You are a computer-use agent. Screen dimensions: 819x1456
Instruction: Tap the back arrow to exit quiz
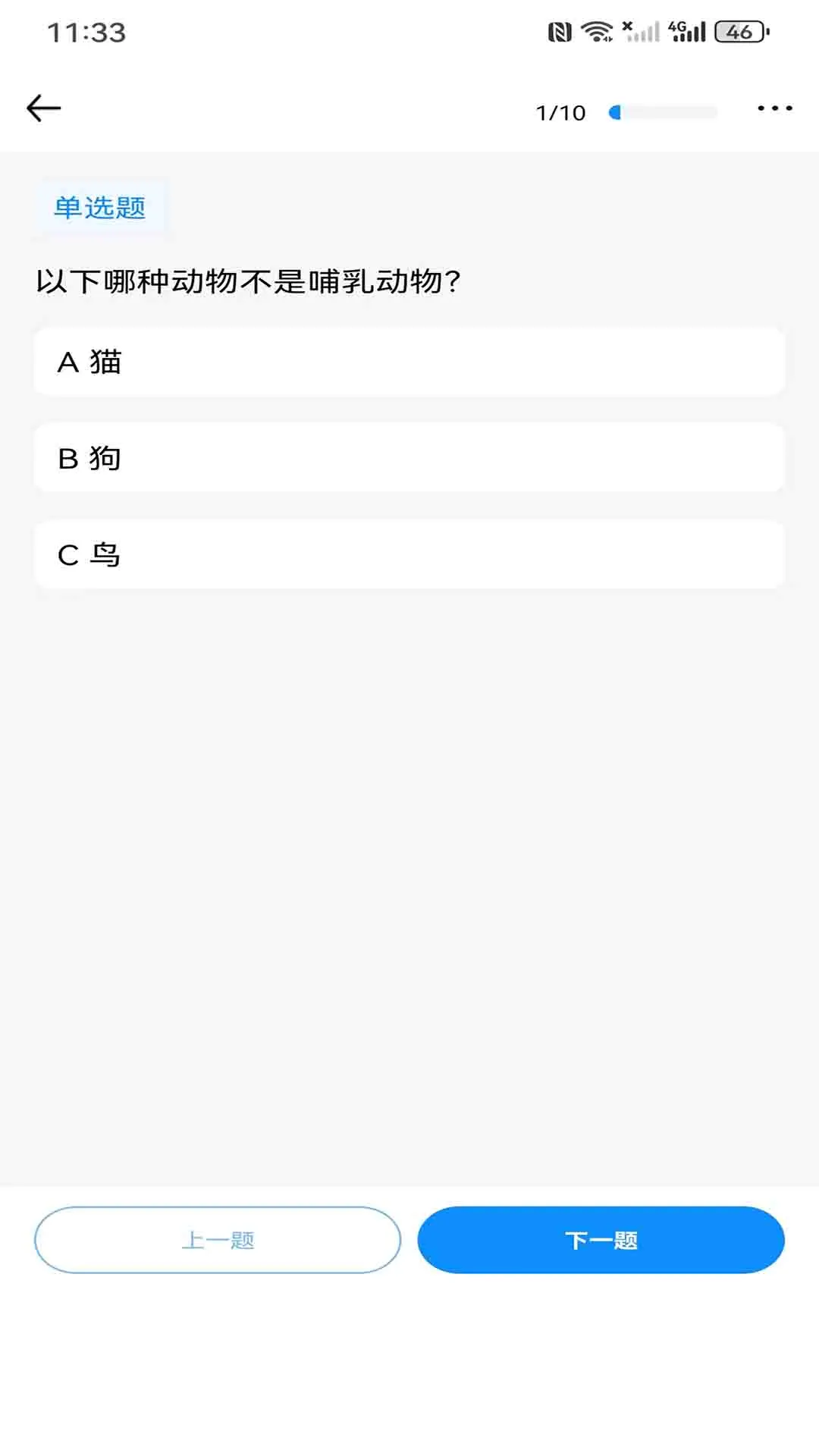(x=42, y=107)
